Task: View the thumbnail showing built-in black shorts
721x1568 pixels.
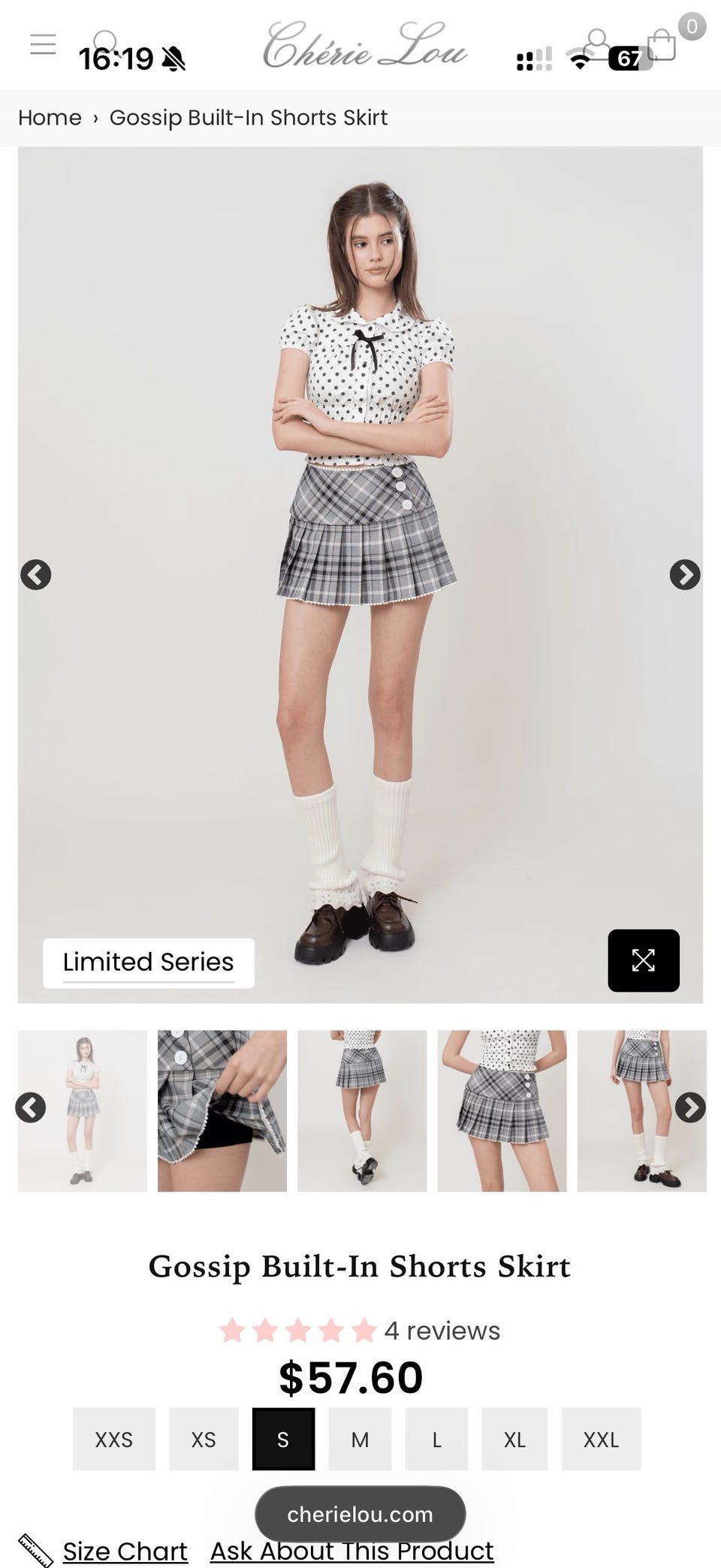Action: point(222,1110)
